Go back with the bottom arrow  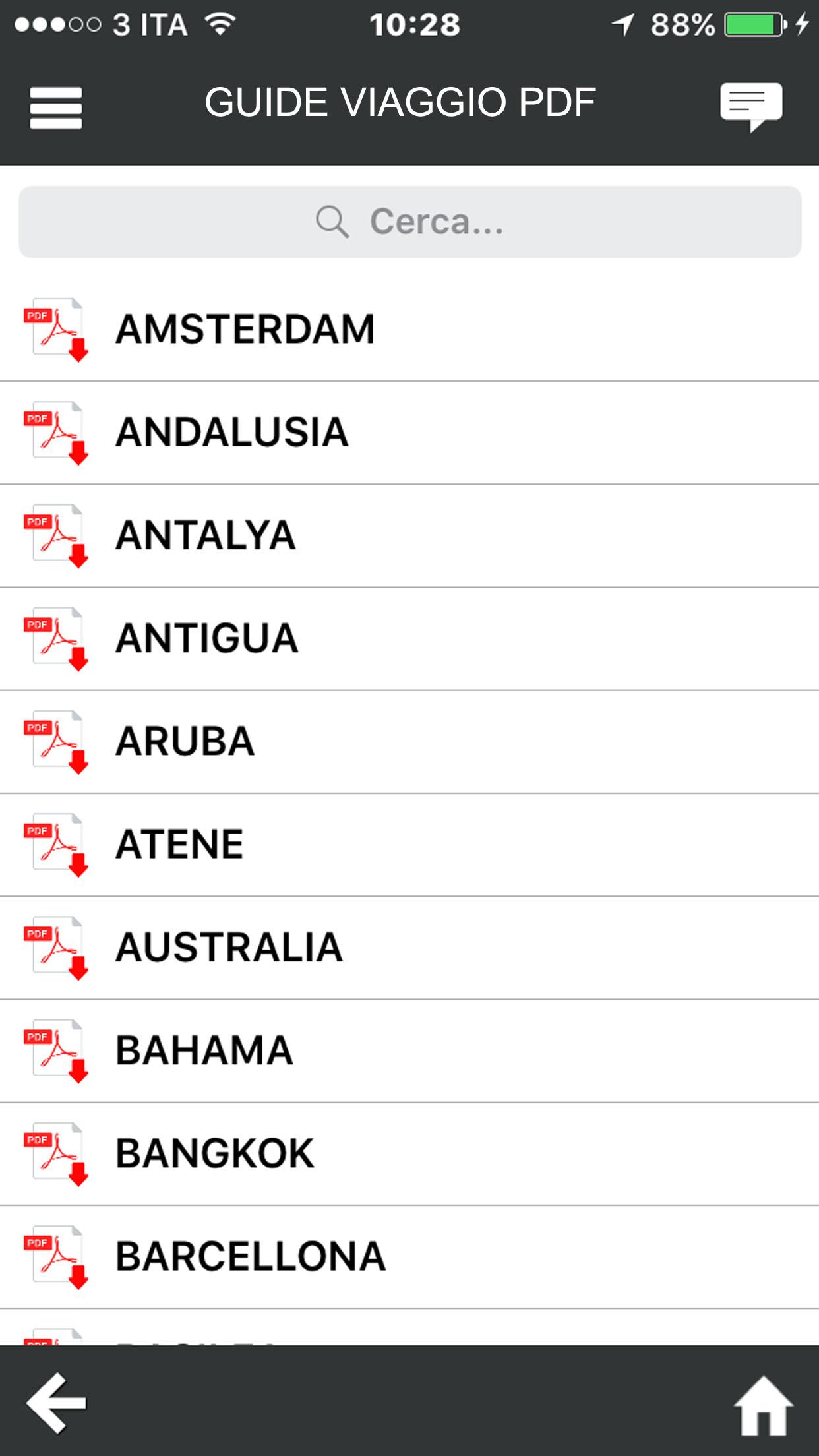[x=57, y=1403]
